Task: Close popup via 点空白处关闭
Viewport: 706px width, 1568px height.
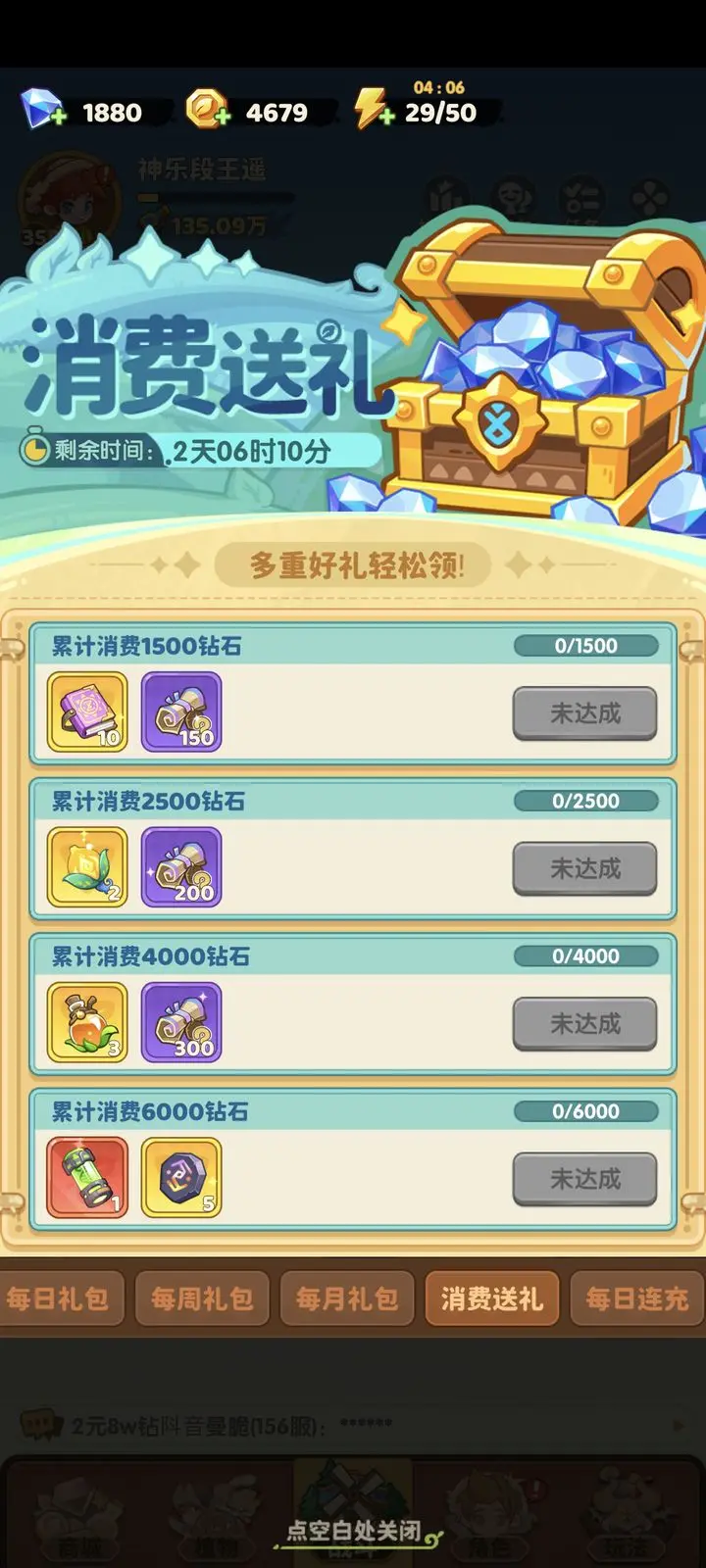Action: [353, 1530]
